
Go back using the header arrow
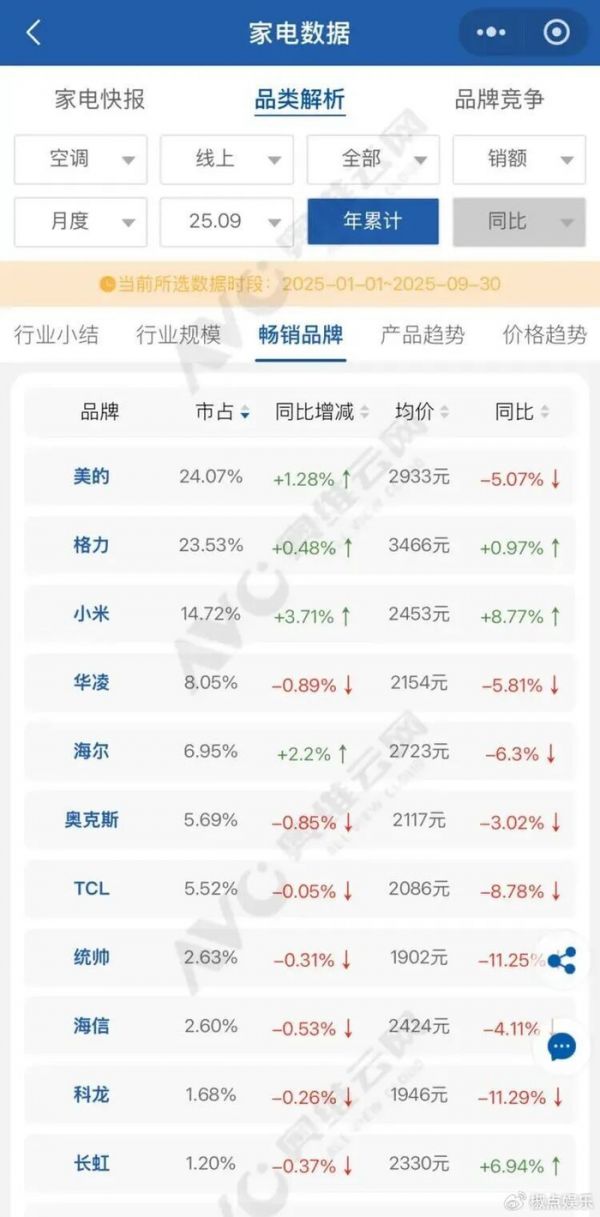(x=33, y=32)
